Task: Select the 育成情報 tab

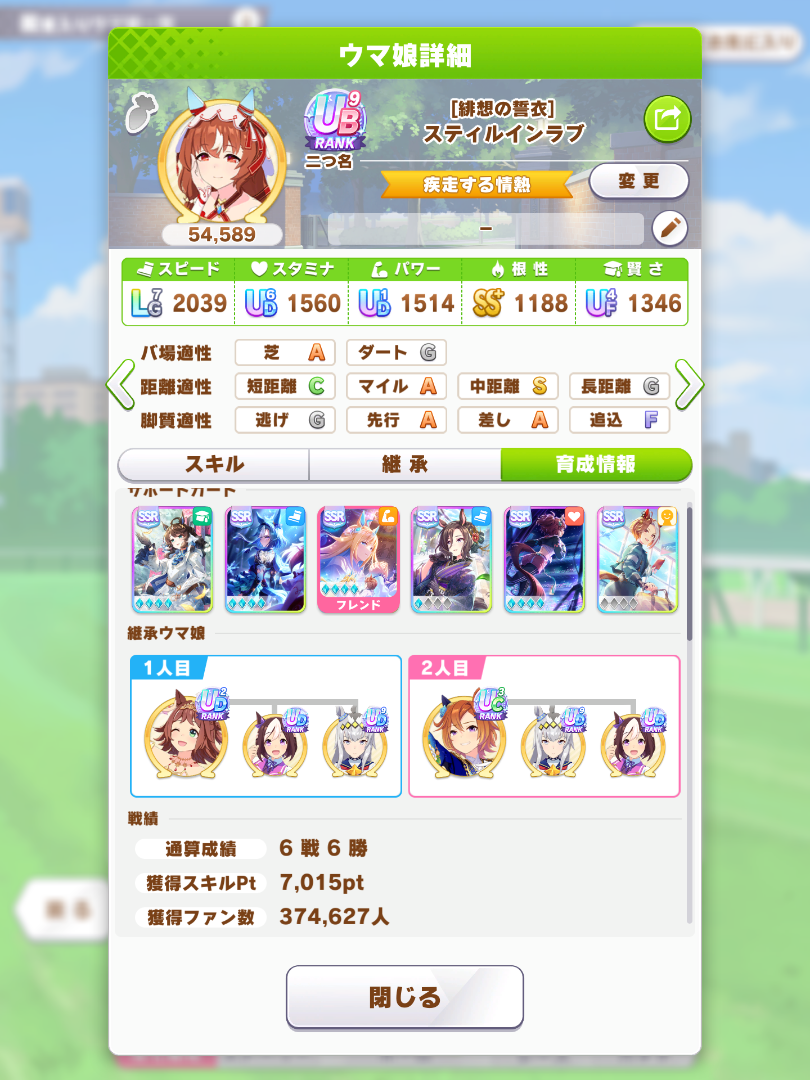Action: click(596, 465)
